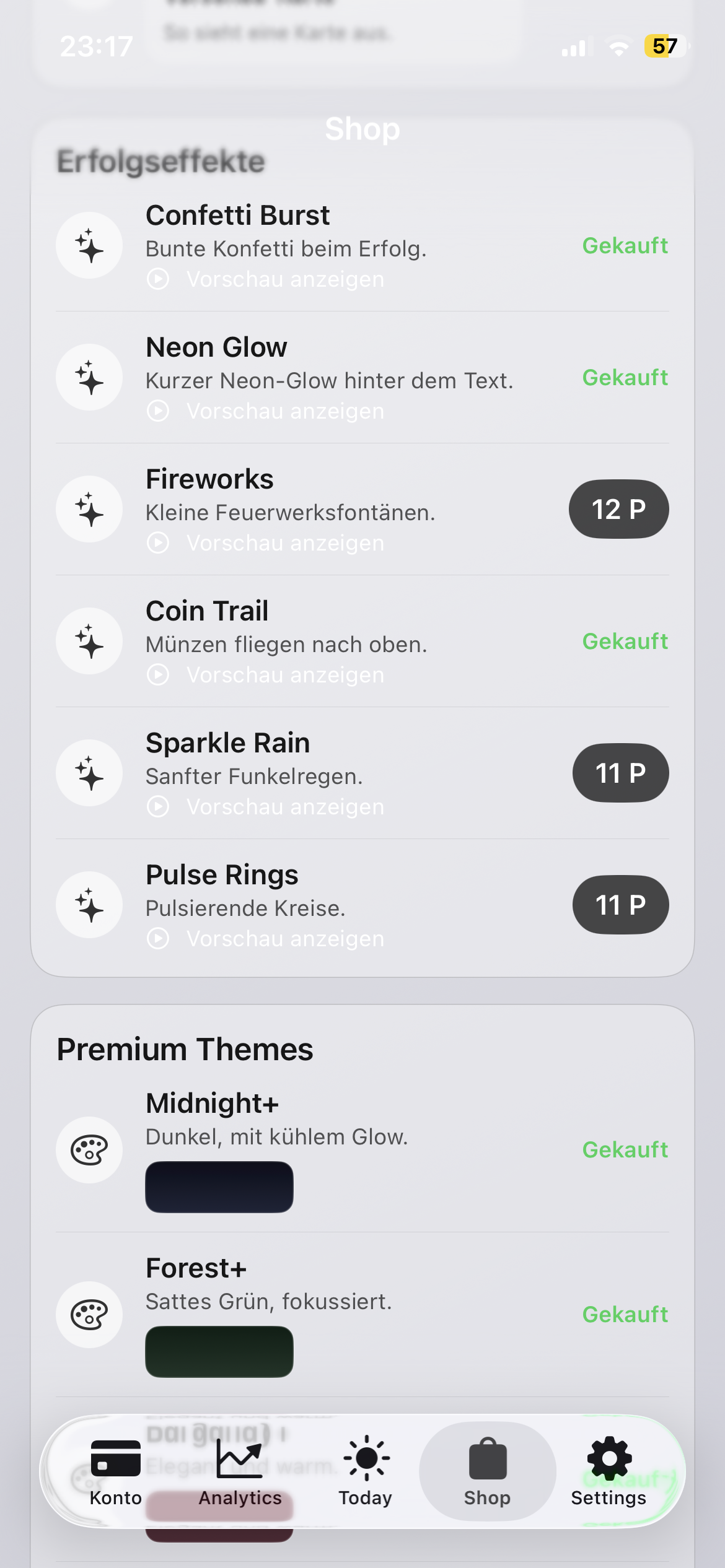Buy Fireworks effect for 12 P
The width and height of the screenshot is (725, 1568).
coord(618,509)
